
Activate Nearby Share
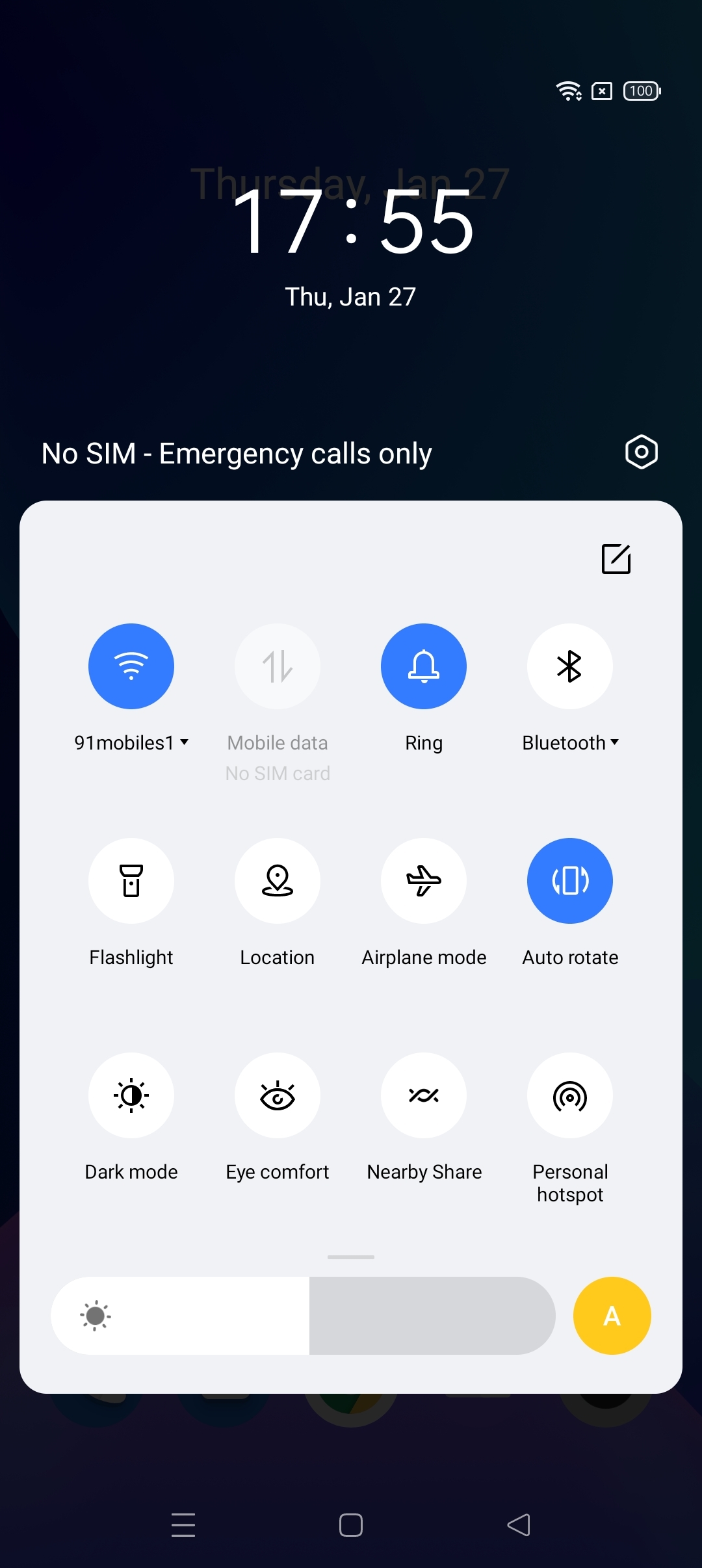click(424, 1095)
